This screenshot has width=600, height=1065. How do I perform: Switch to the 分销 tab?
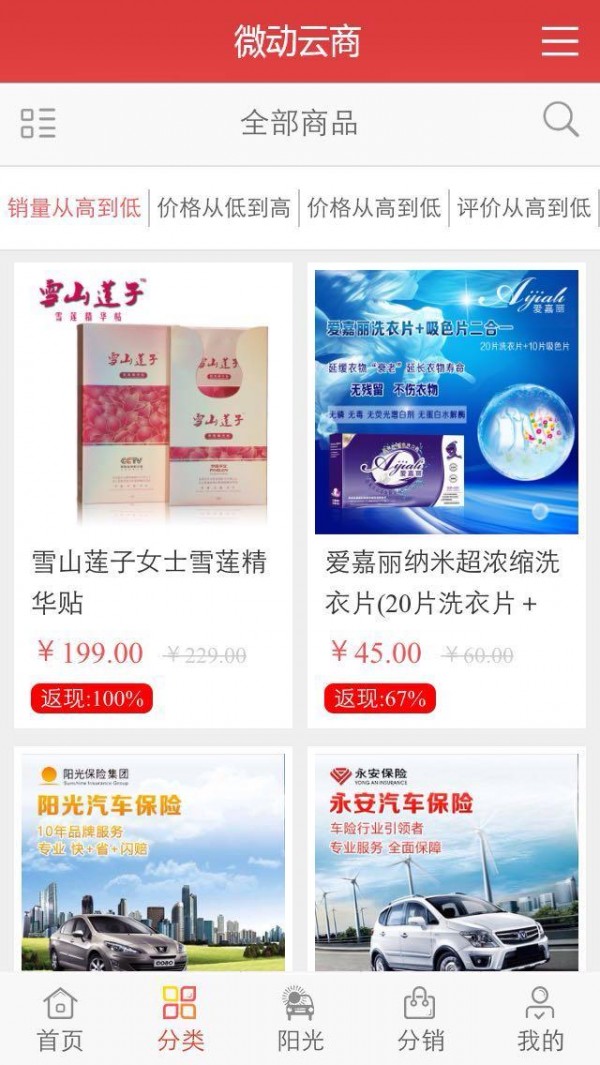coord(420,1020)
